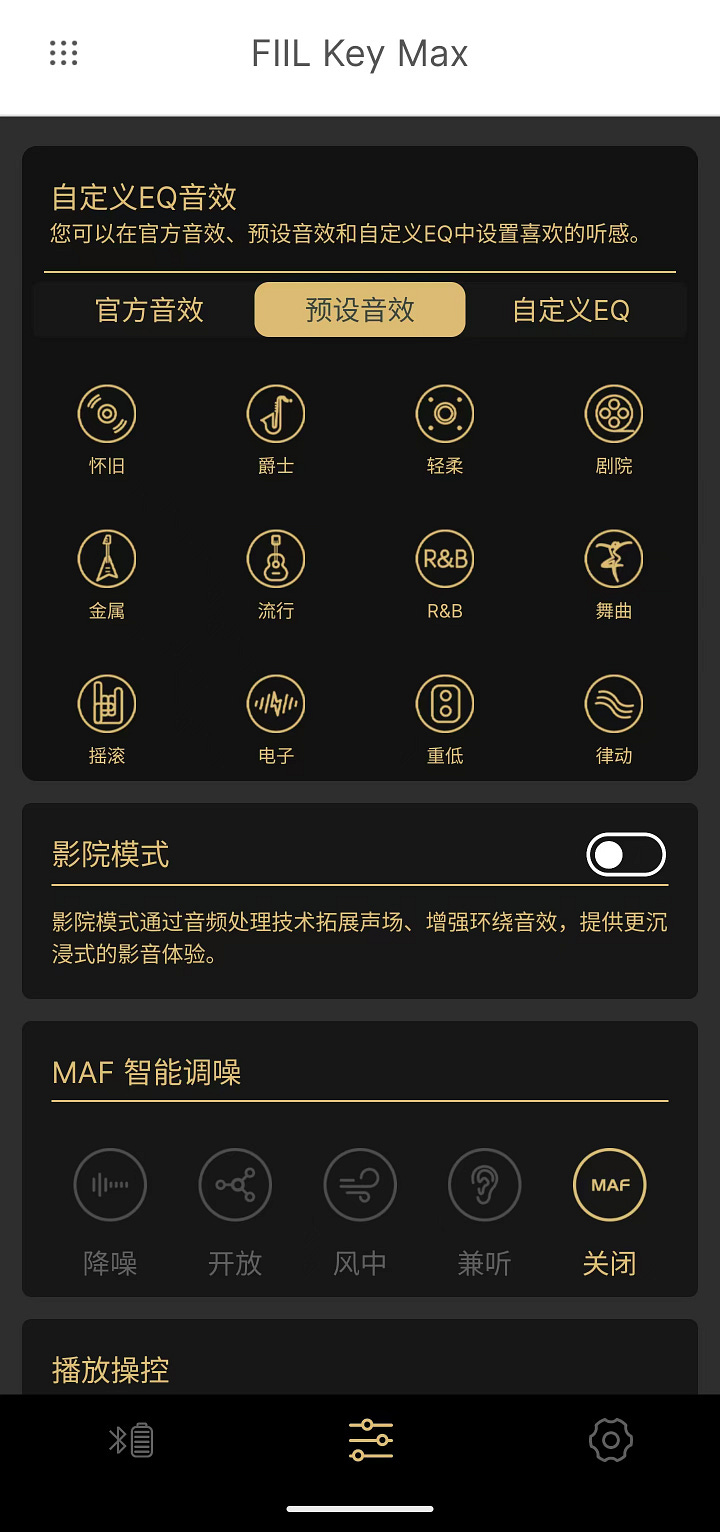Select the R&B preset

[445, 559]
